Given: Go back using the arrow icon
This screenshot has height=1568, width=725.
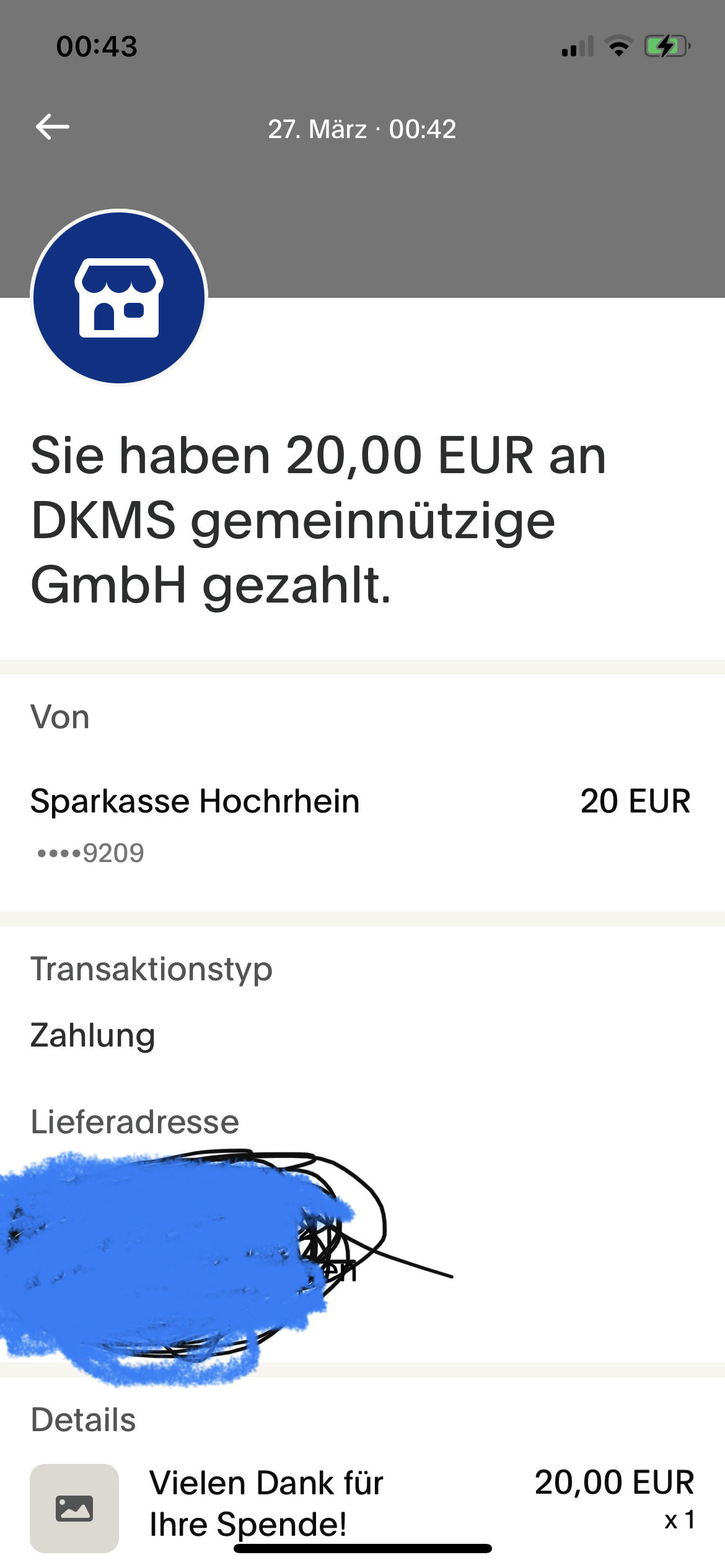Looking at the screenshot, I should [53, 127].
